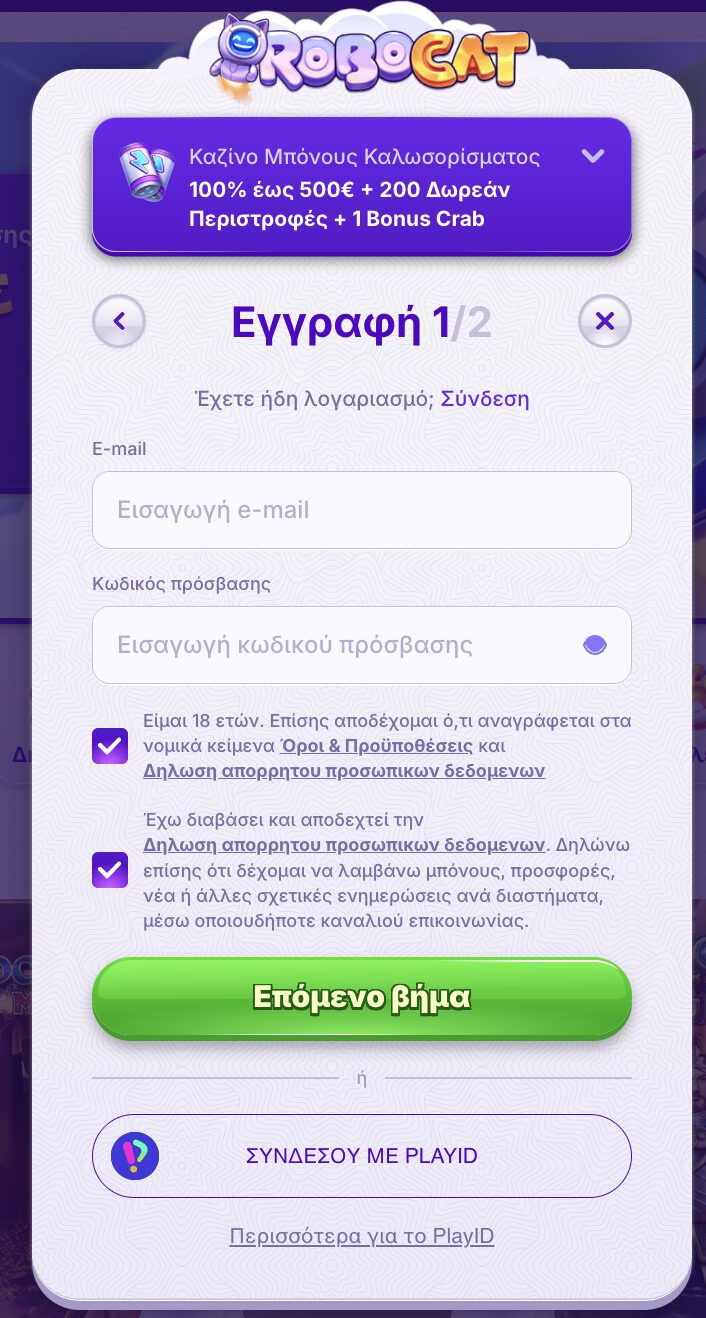Uncheck the bonuses and offers consent checkbox
Image resolution: width=706 pixels, height=1318 pixels.
(110, 870)
